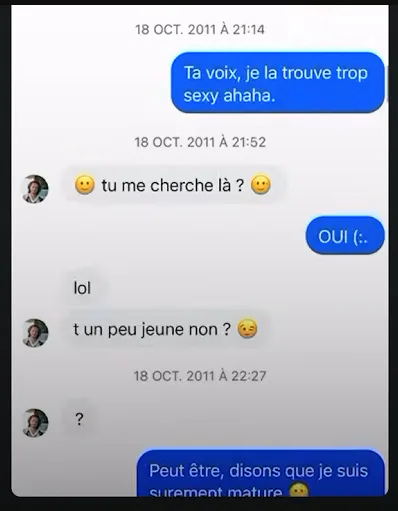This screenshot has height=511, width=398.
Task: Tap the profile picture next to "t un peu jeune non ?"
Action: coord(35,333)
